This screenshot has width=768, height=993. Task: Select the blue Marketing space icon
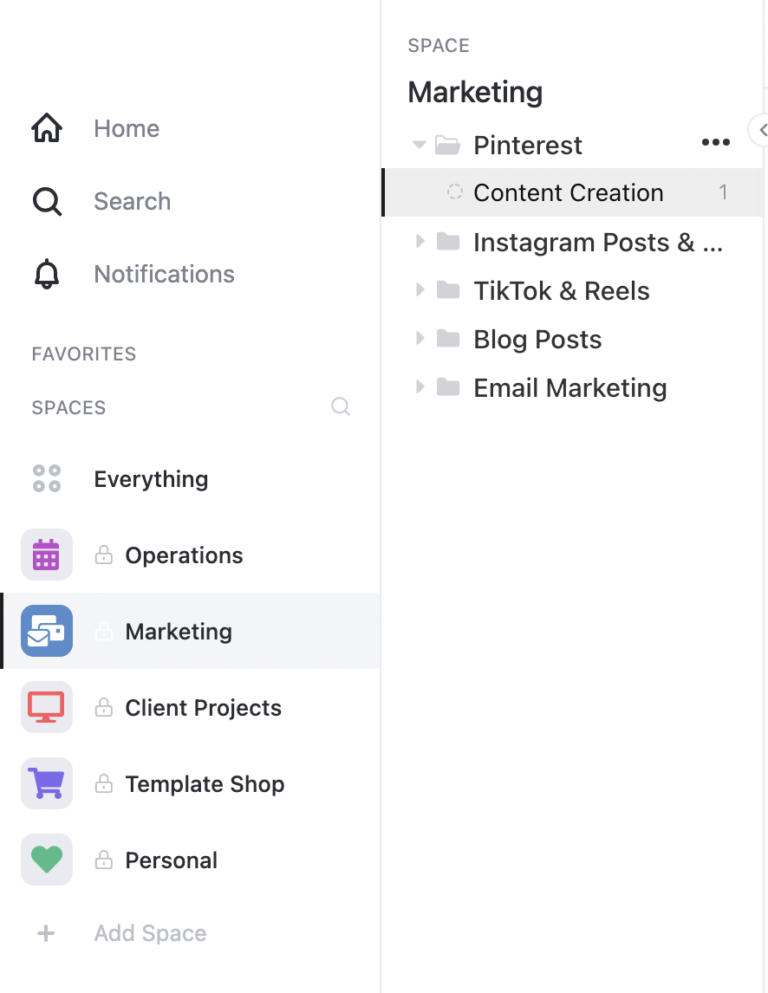(46, 631)
